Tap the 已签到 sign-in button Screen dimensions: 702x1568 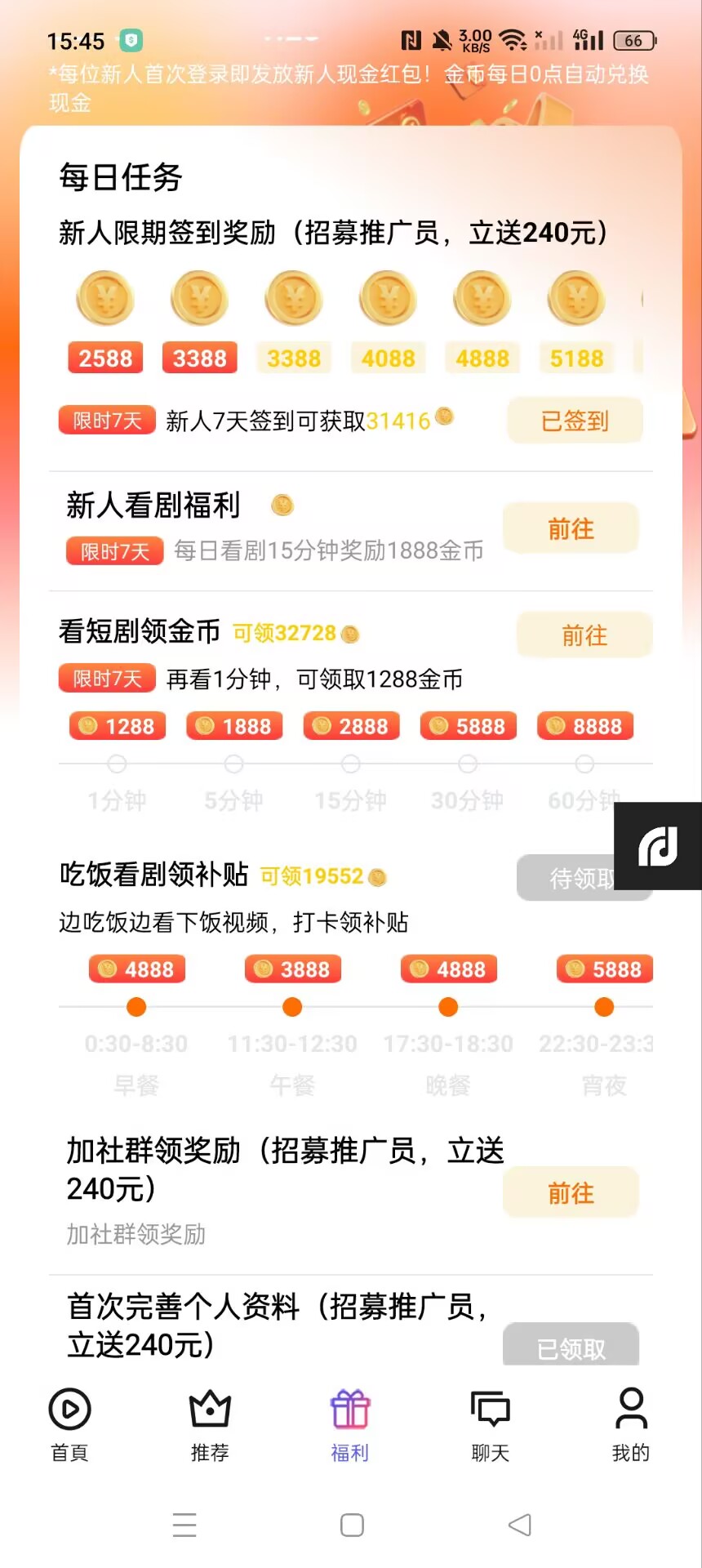(575, 421)
